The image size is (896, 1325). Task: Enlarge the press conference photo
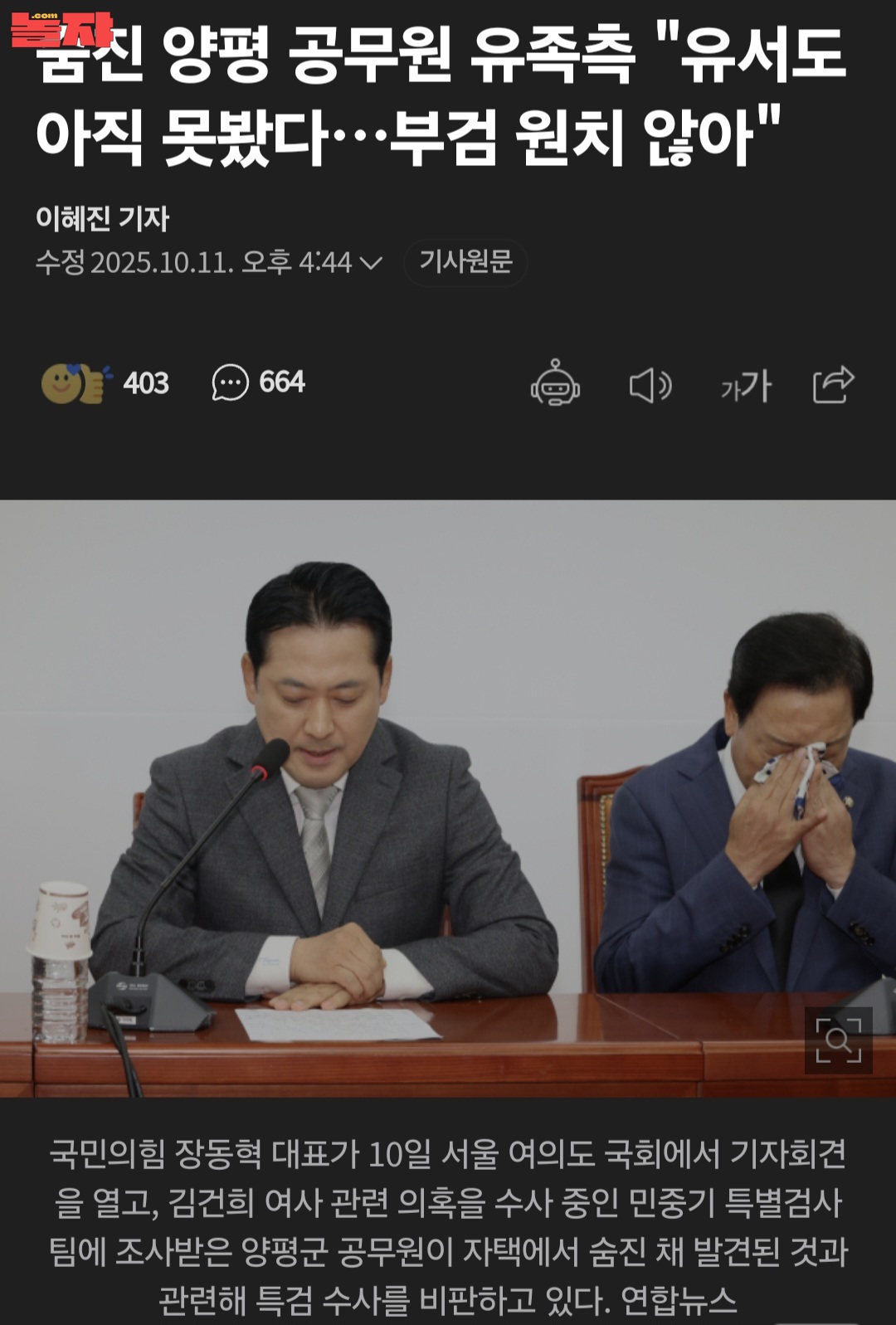[838, 1040]
